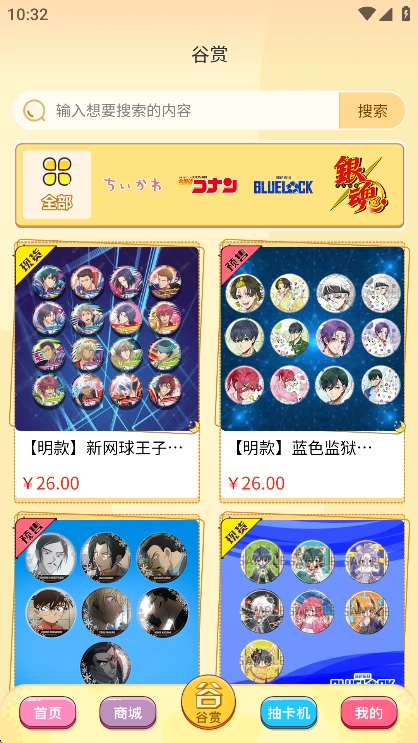This screenshot has width=418, height=743.
Task: Select the 全部 category filter
Action: click(57, 185)
